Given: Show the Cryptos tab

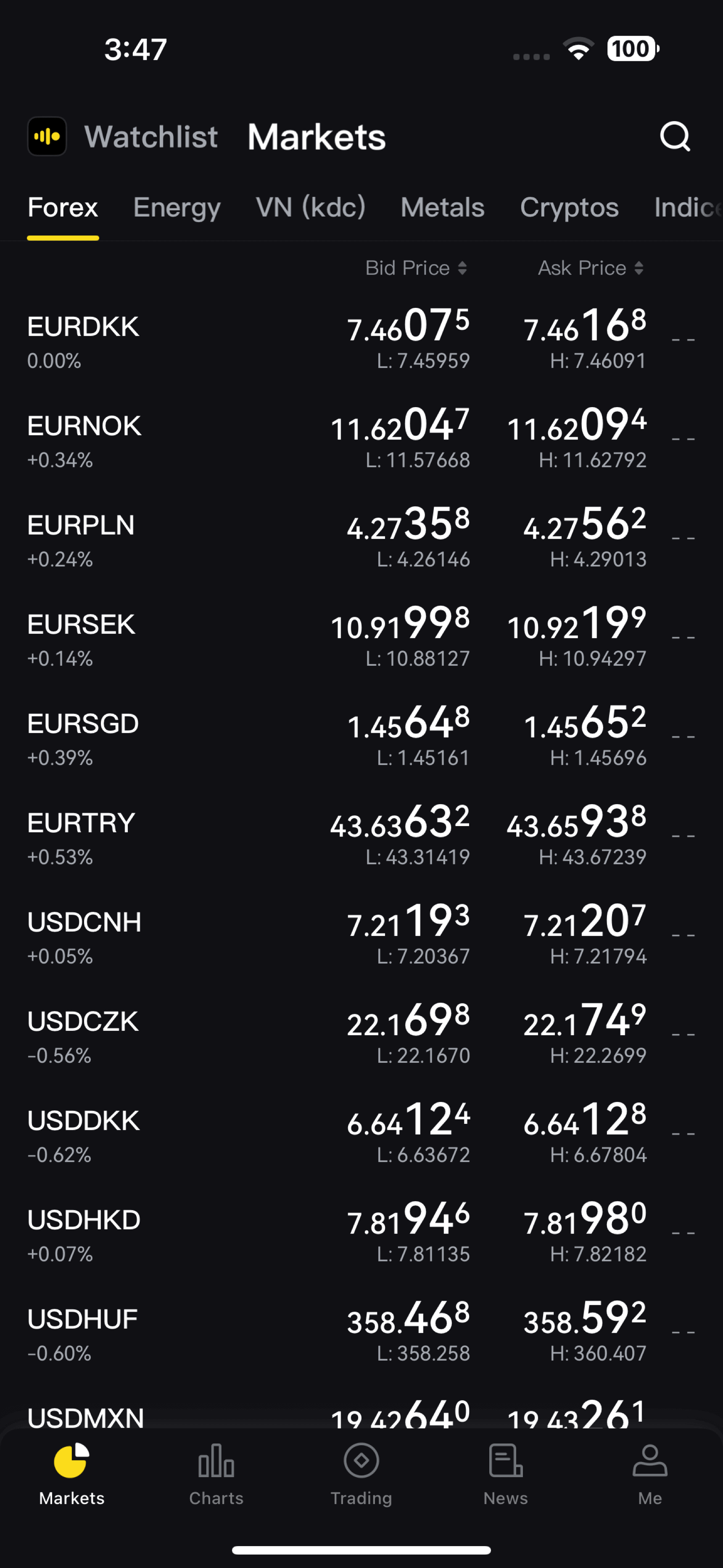Looking at the screenshot, I should [x=569, y=207].
